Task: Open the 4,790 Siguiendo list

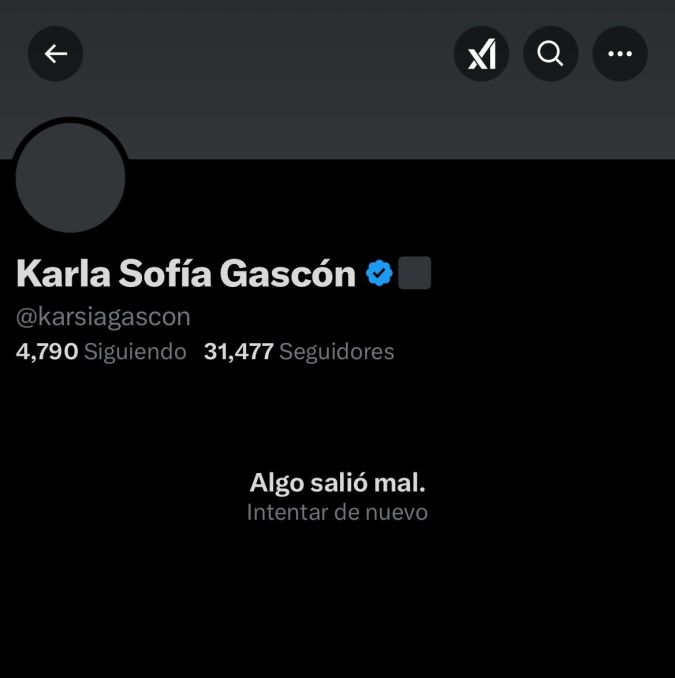Action: coord(101,352)
